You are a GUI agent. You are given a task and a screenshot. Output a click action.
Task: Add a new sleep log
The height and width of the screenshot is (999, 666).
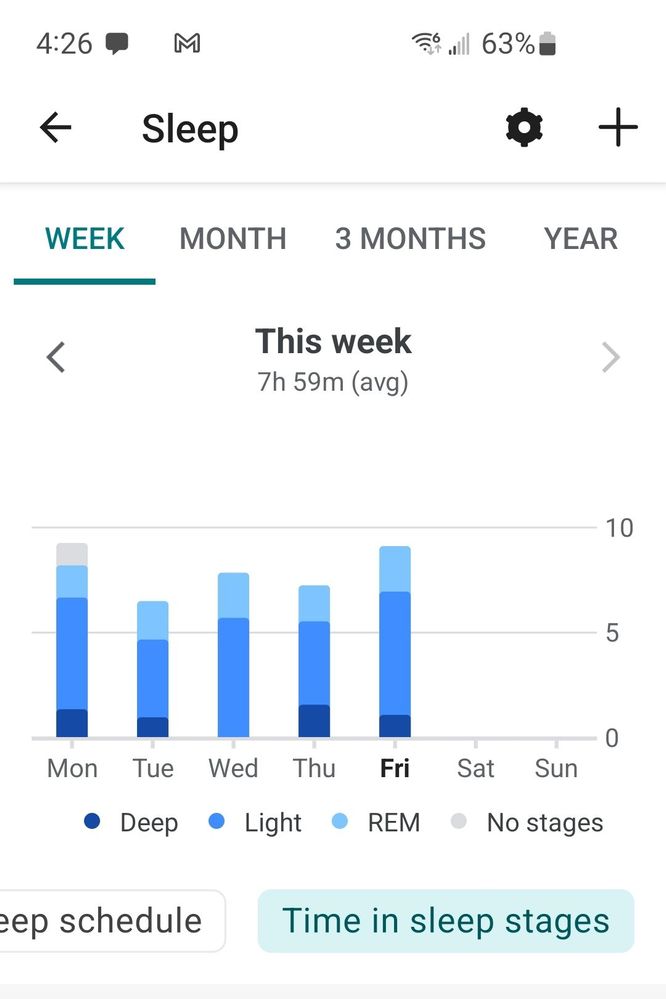617,128
